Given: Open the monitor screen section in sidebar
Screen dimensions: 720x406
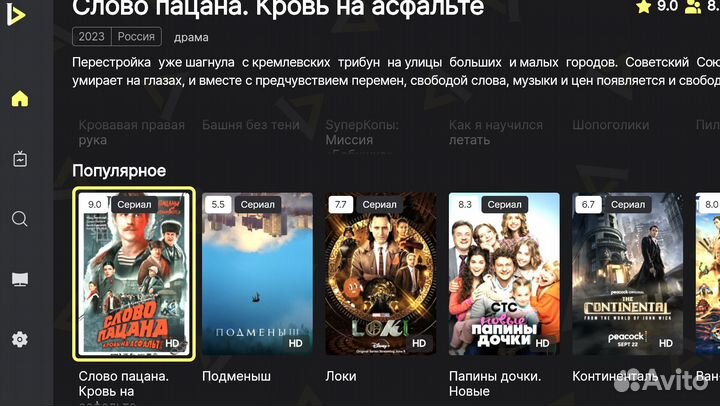Looking at the screenshot, I should tap(19, 279).
